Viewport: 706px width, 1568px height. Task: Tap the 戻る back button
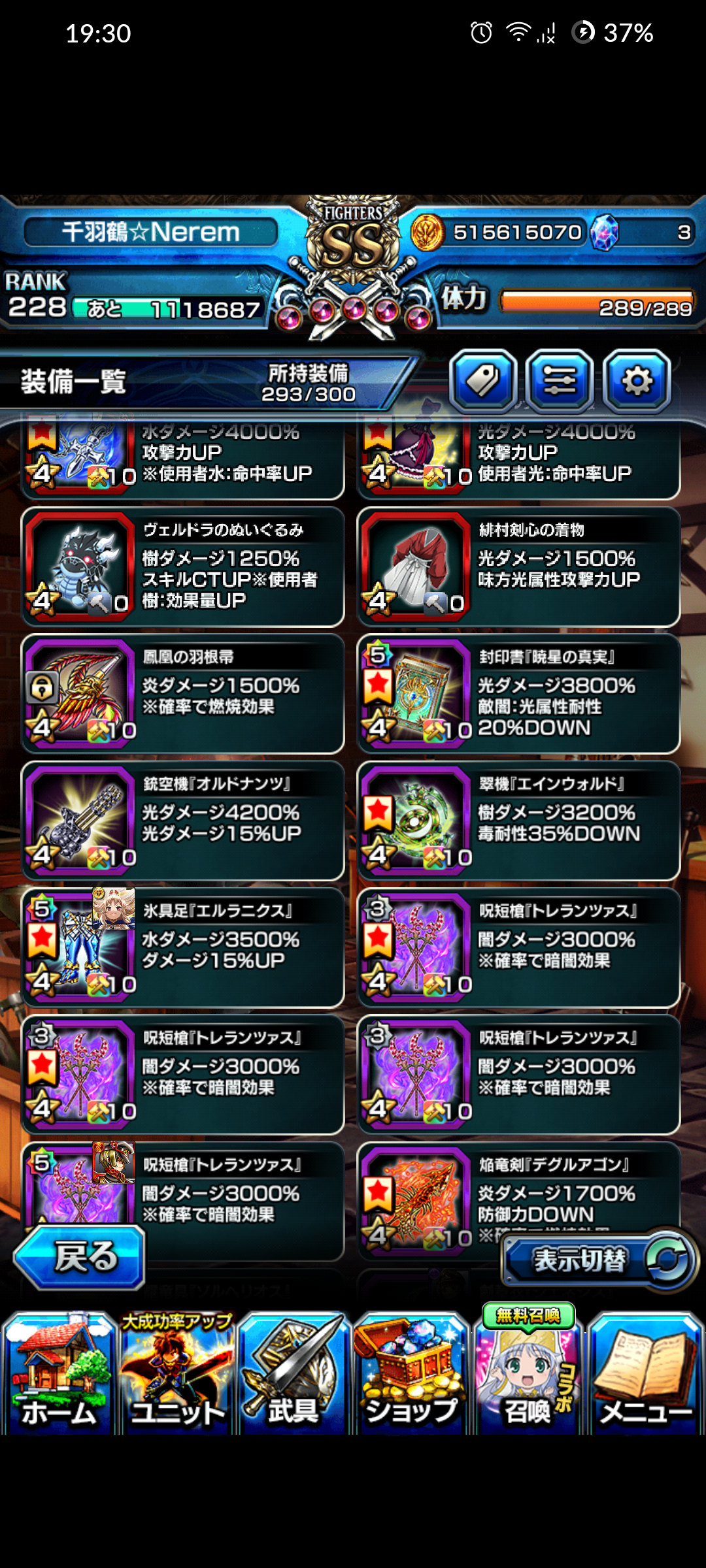tap(80, 1256)
